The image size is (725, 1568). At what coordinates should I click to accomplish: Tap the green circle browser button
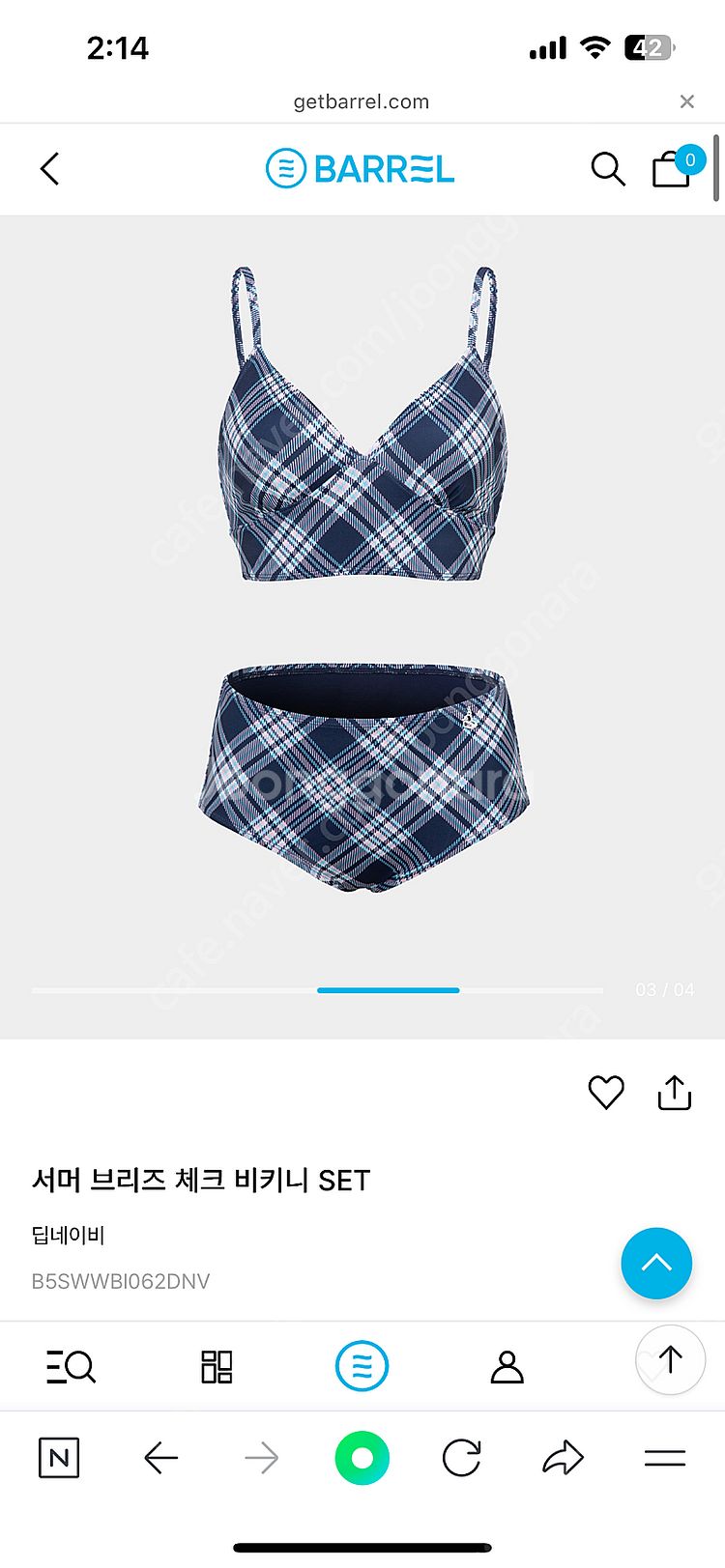tap(362, 1458)
